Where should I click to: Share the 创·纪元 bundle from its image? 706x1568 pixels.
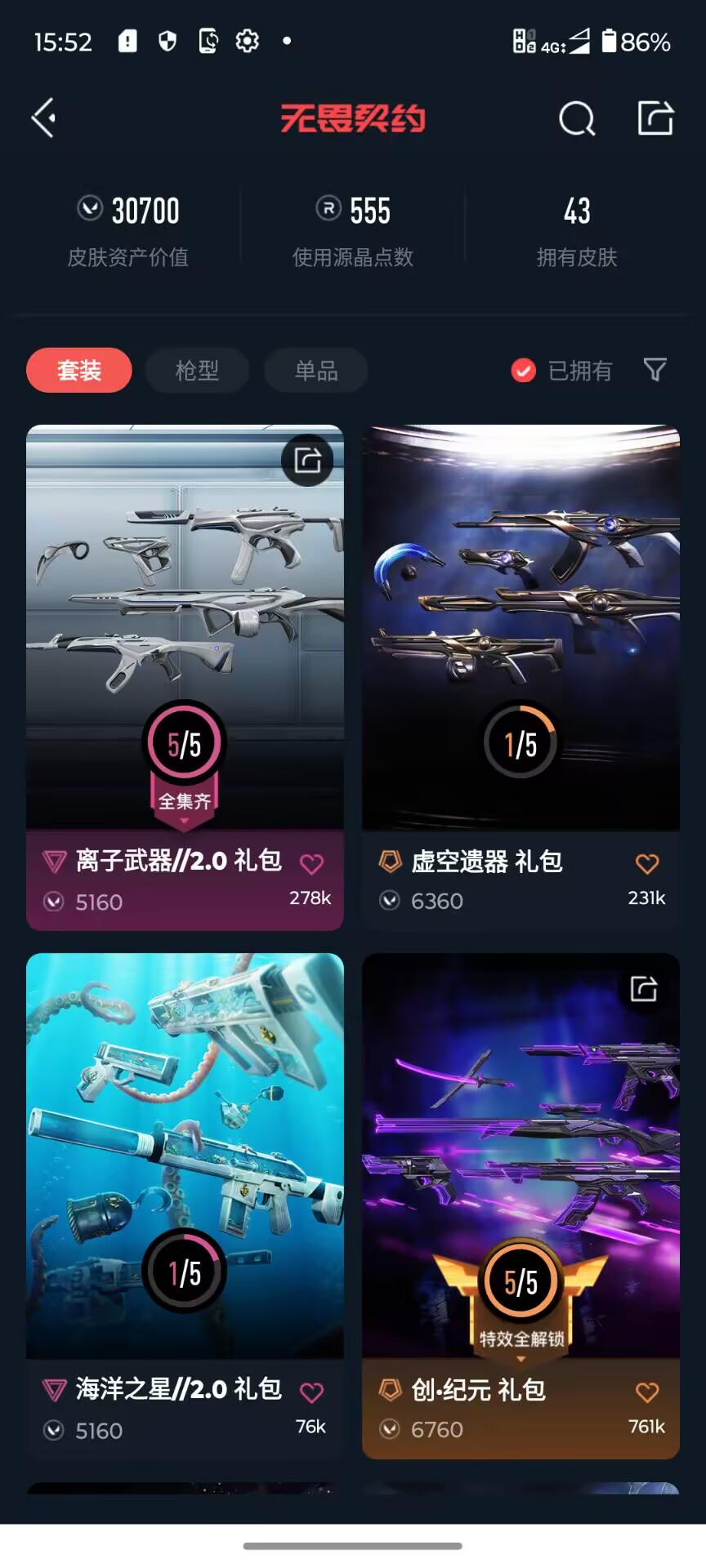coord(644,989)
